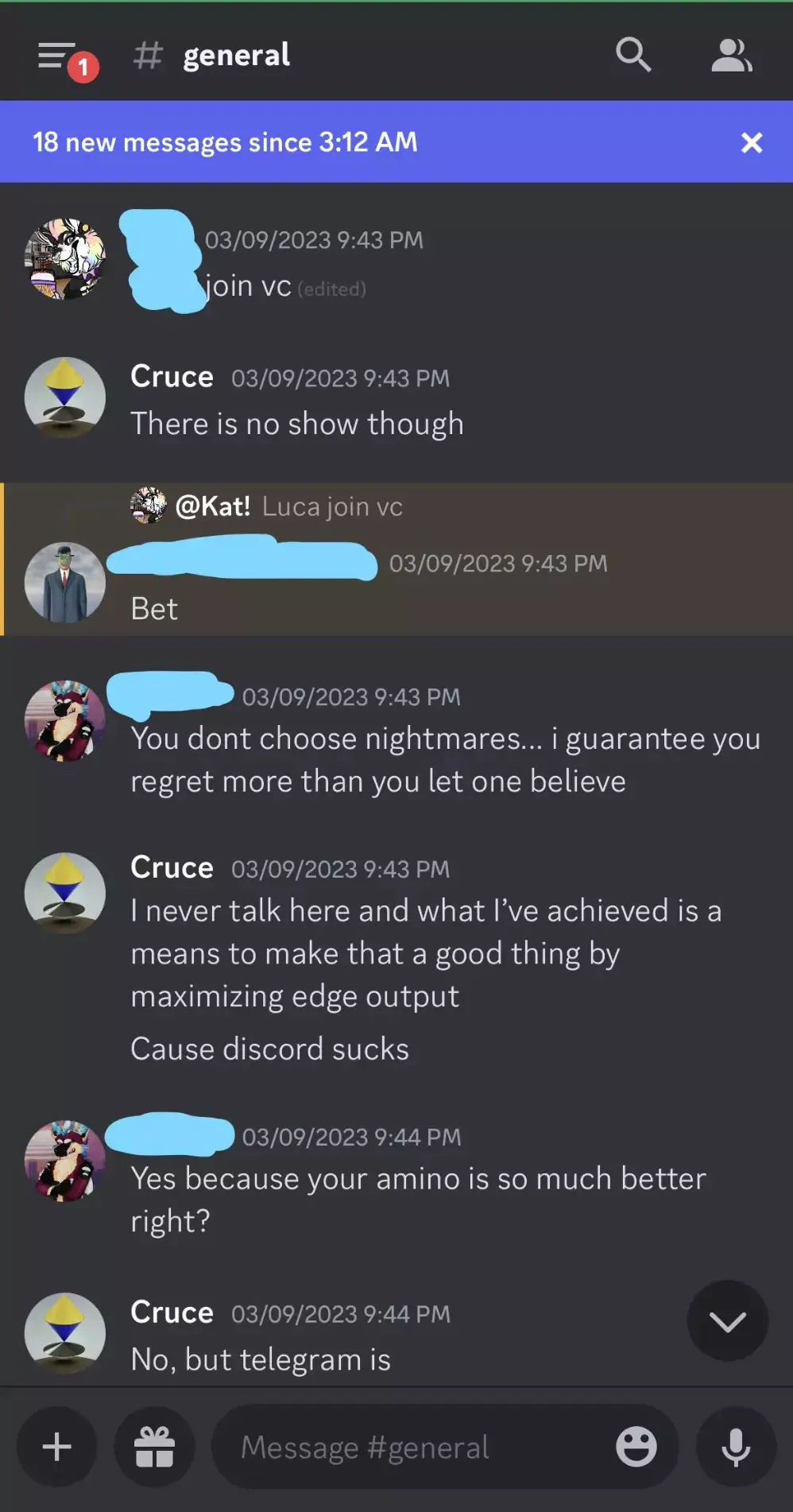
Task: Dismiss the new messages banner
Action: click(751, 143)
